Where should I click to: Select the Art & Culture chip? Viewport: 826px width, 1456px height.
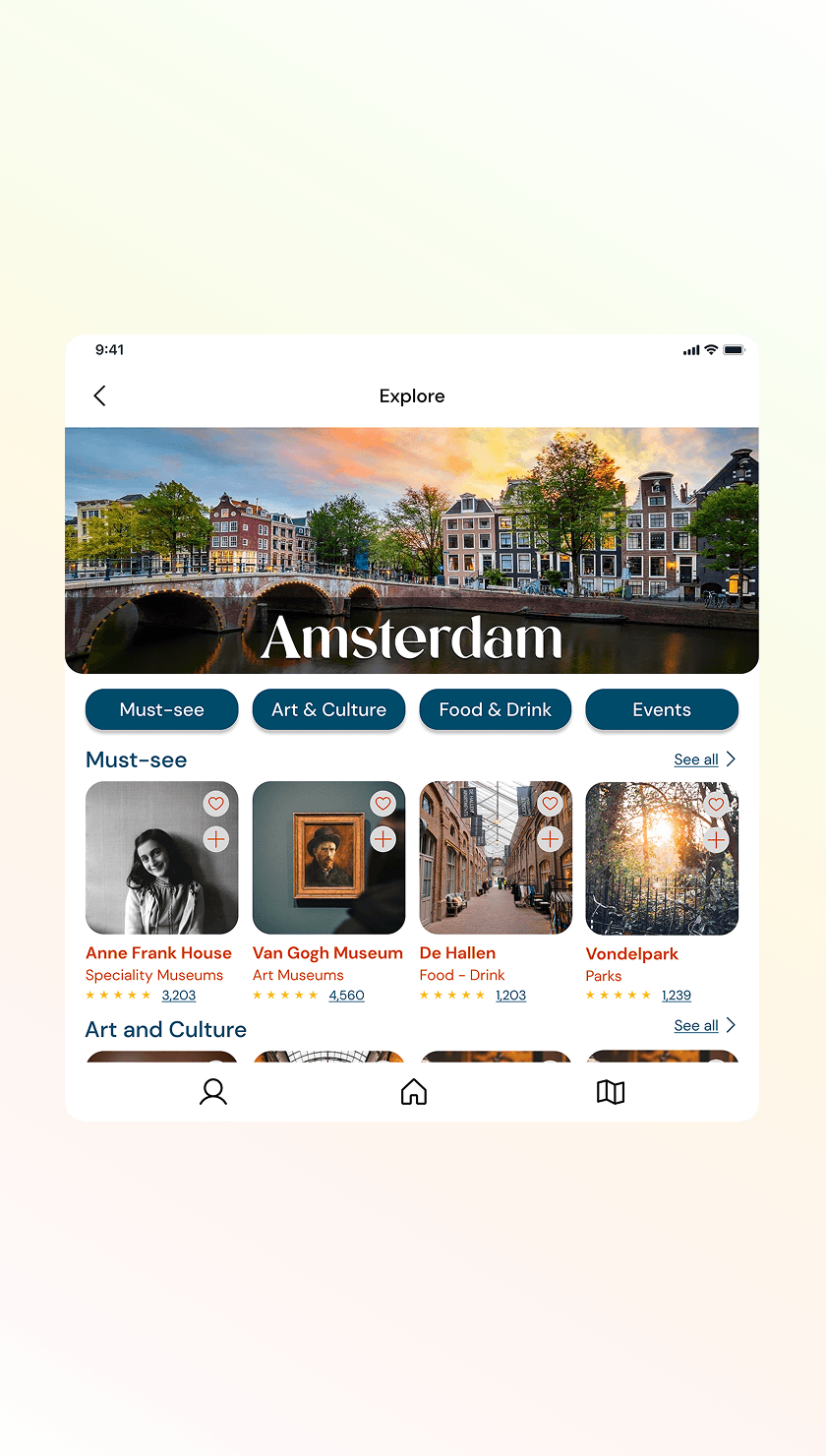[x=328, y=709]
